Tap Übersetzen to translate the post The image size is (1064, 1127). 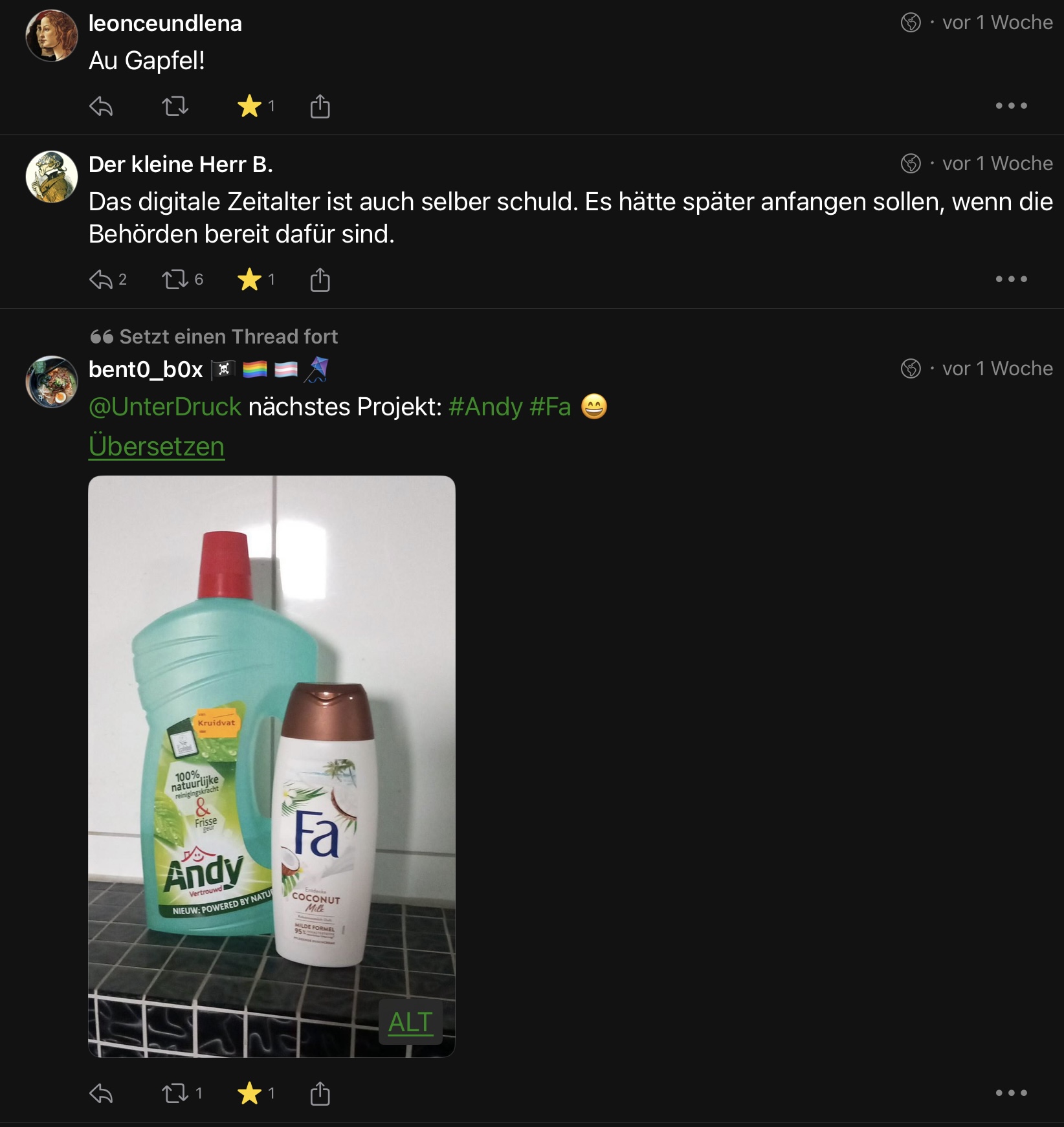coord(157,446)
